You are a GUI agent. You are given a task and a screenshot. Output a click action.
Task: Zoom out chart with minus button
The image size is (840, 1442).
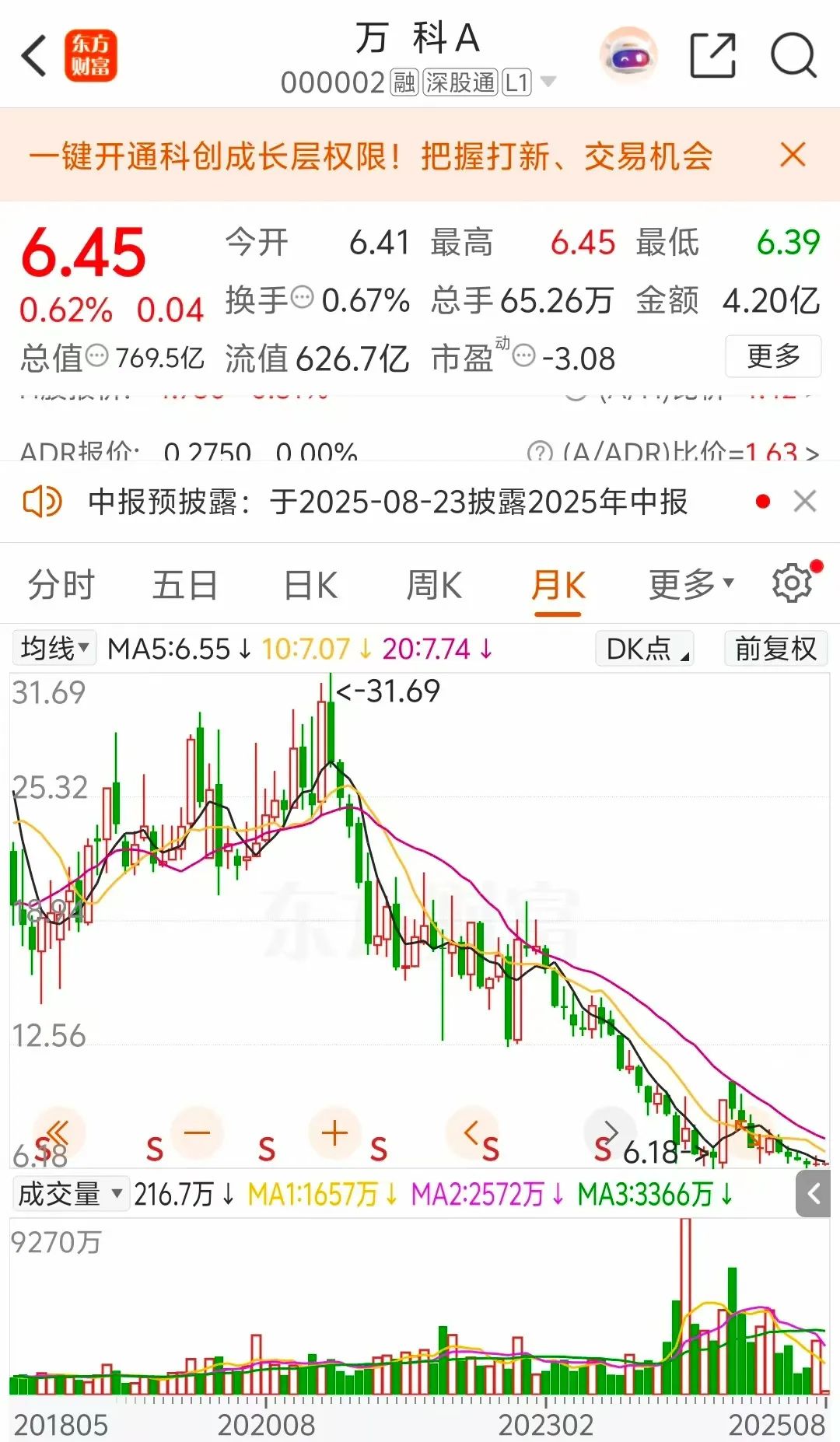[198, 1132]
